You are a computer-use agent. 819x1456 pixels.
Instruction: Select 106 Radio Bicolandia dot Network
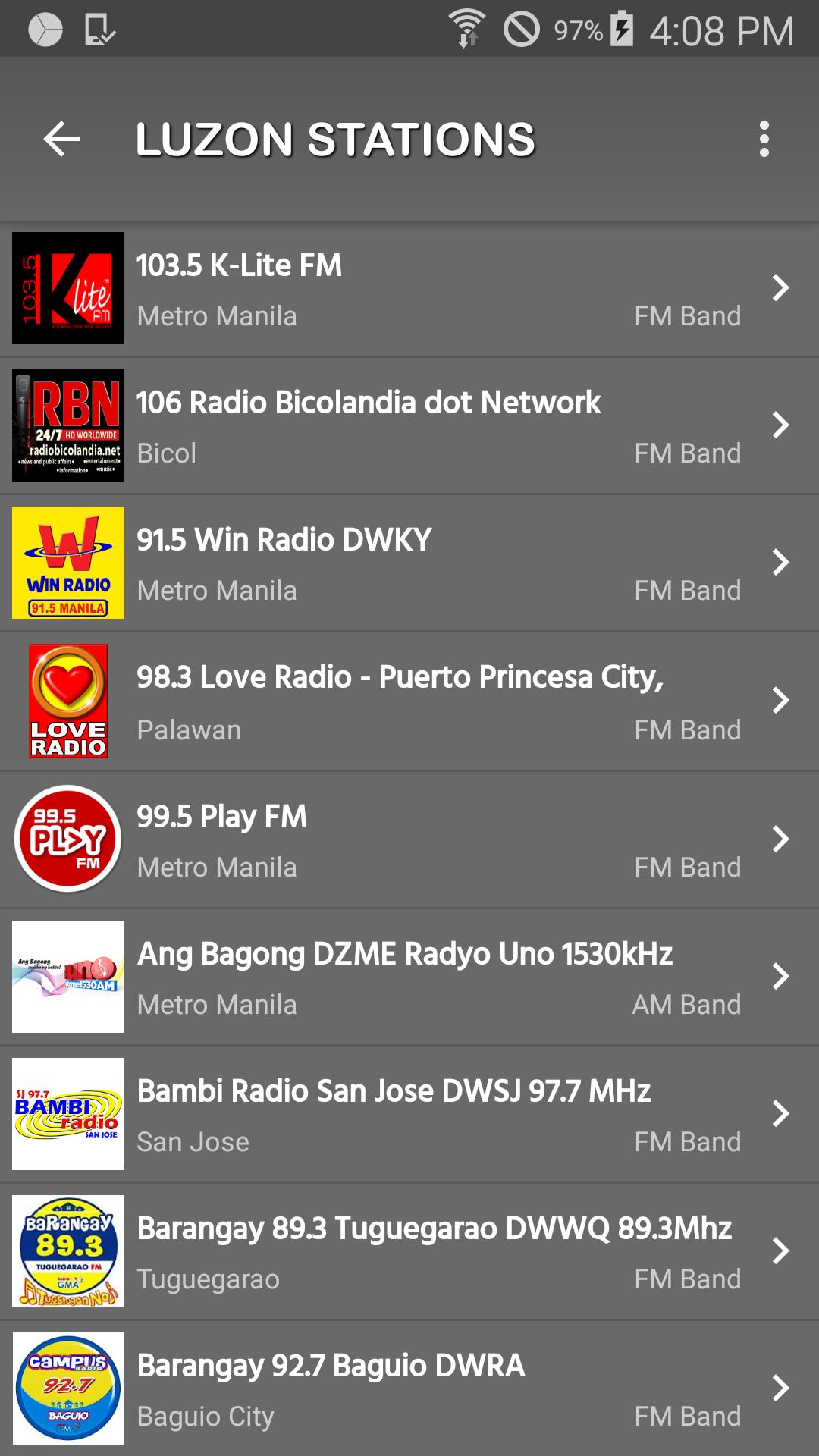(x=409, y=425)
